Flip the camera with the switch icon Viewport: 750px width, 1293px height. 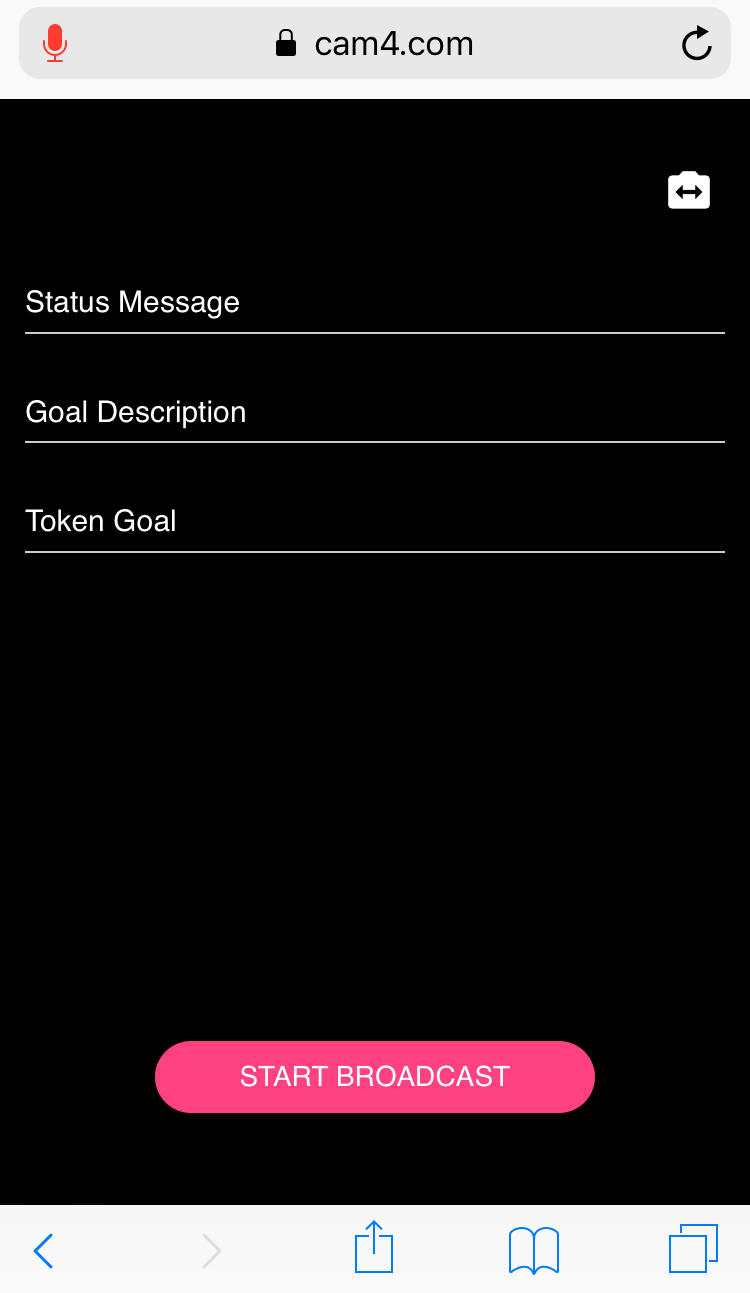(688, 190)
